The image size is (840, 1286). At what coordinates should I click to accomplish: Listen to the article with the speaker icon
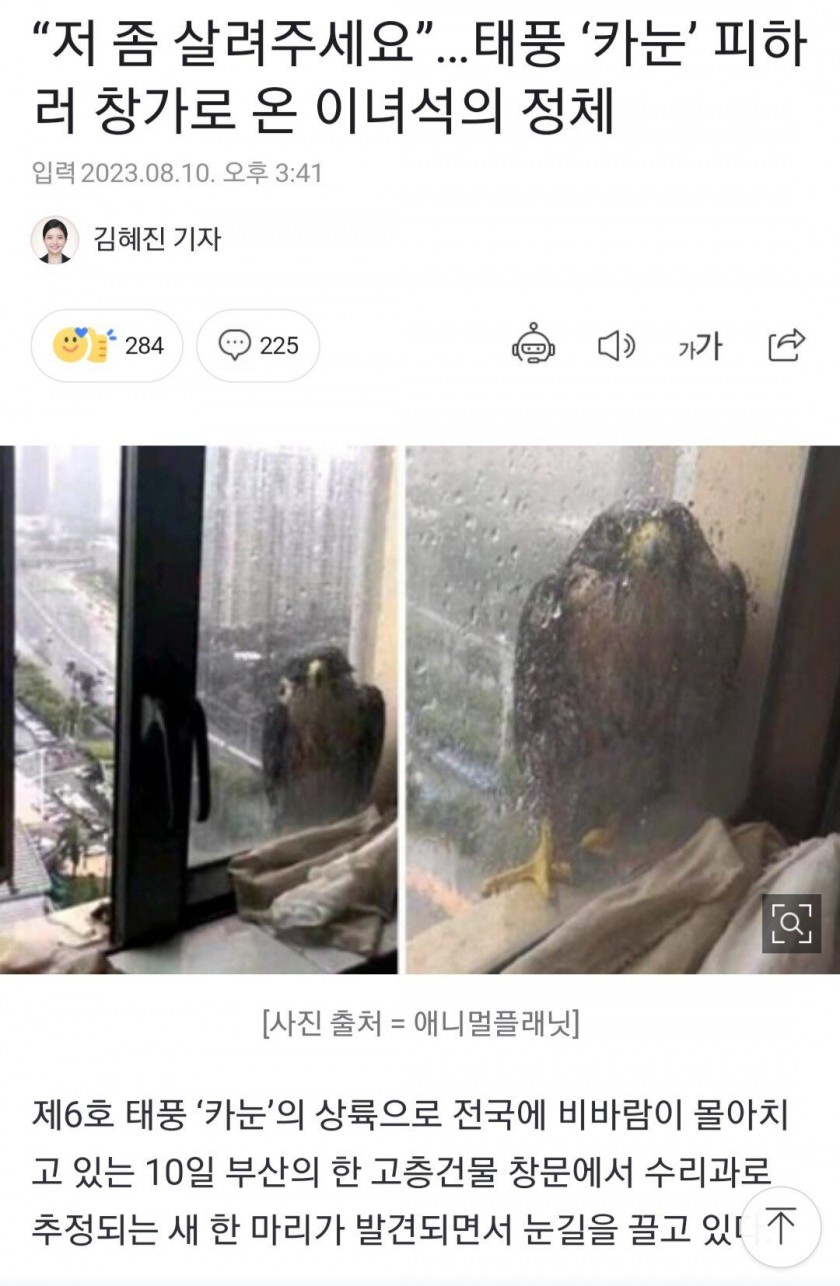(616, 346)
